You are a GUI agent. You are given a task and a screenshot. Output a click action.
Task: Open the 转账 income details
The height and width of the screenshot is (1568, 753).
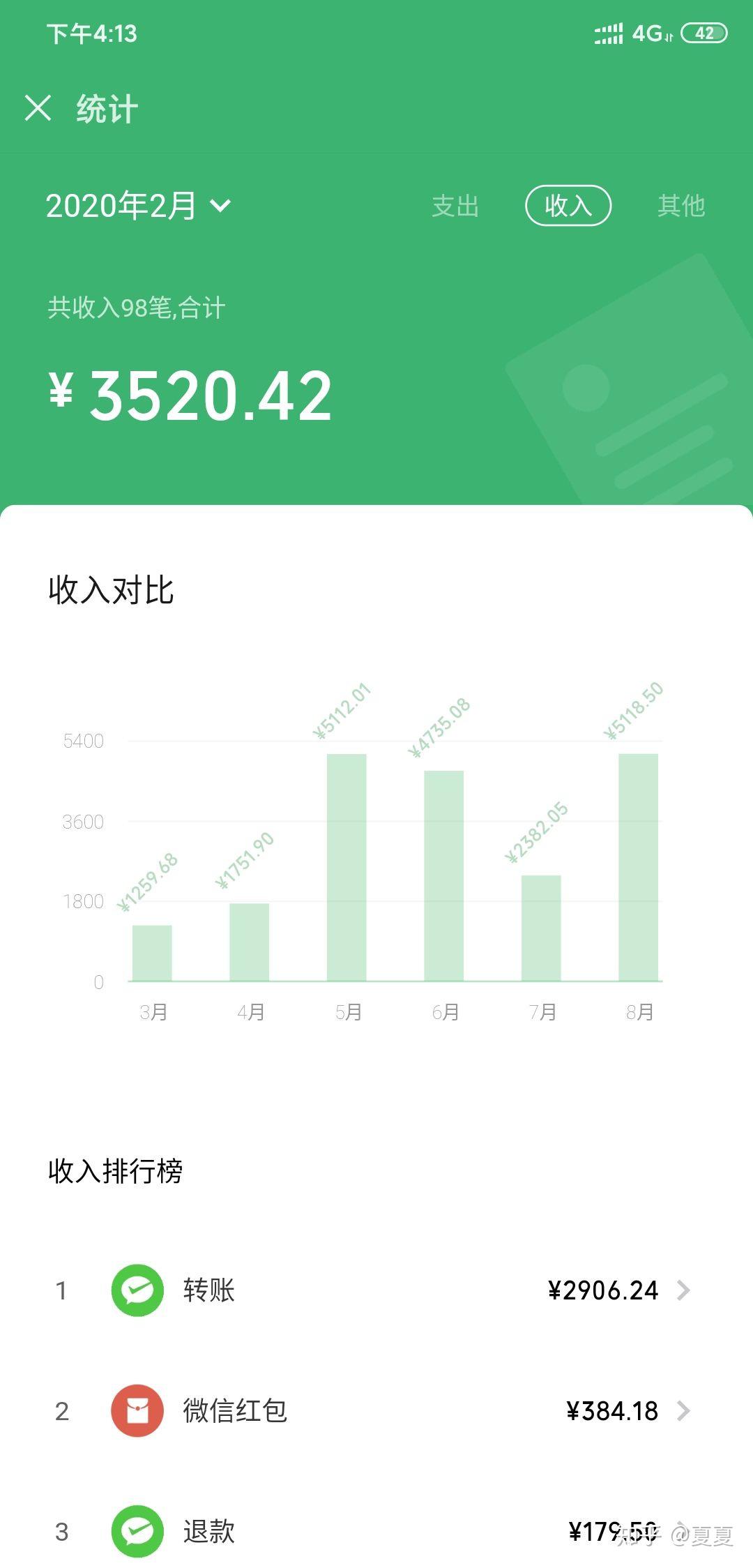click(376, 1290)
